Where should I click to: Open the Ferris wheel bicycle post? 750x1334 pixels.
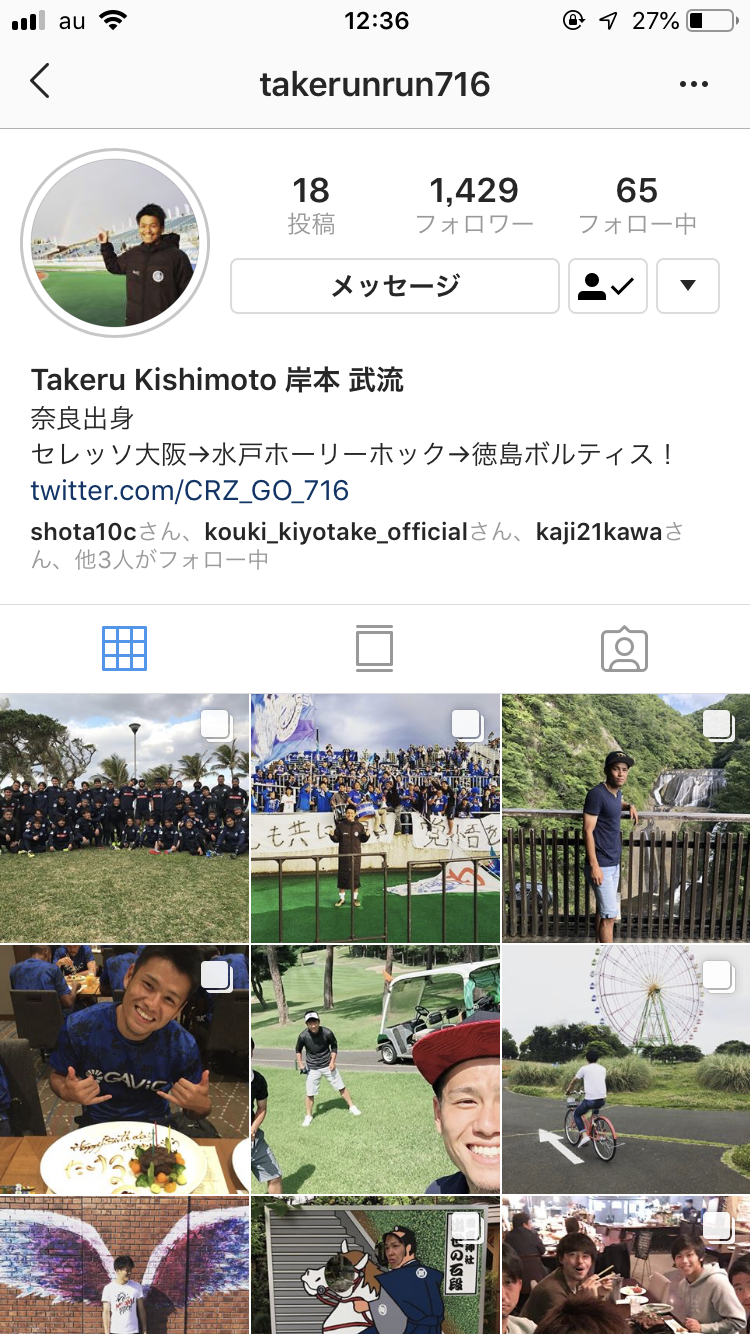click(626, 1068)
